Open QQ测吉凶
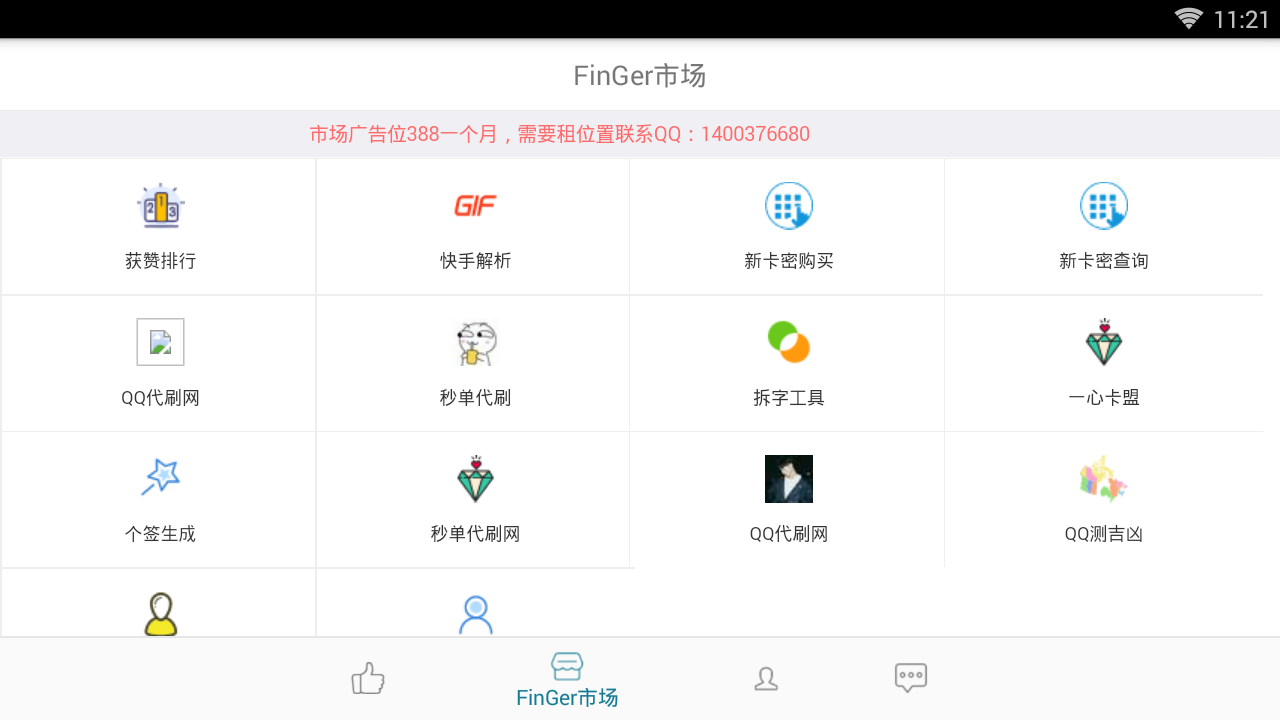Viewport: 1280px width, 720px height. 1103,500
